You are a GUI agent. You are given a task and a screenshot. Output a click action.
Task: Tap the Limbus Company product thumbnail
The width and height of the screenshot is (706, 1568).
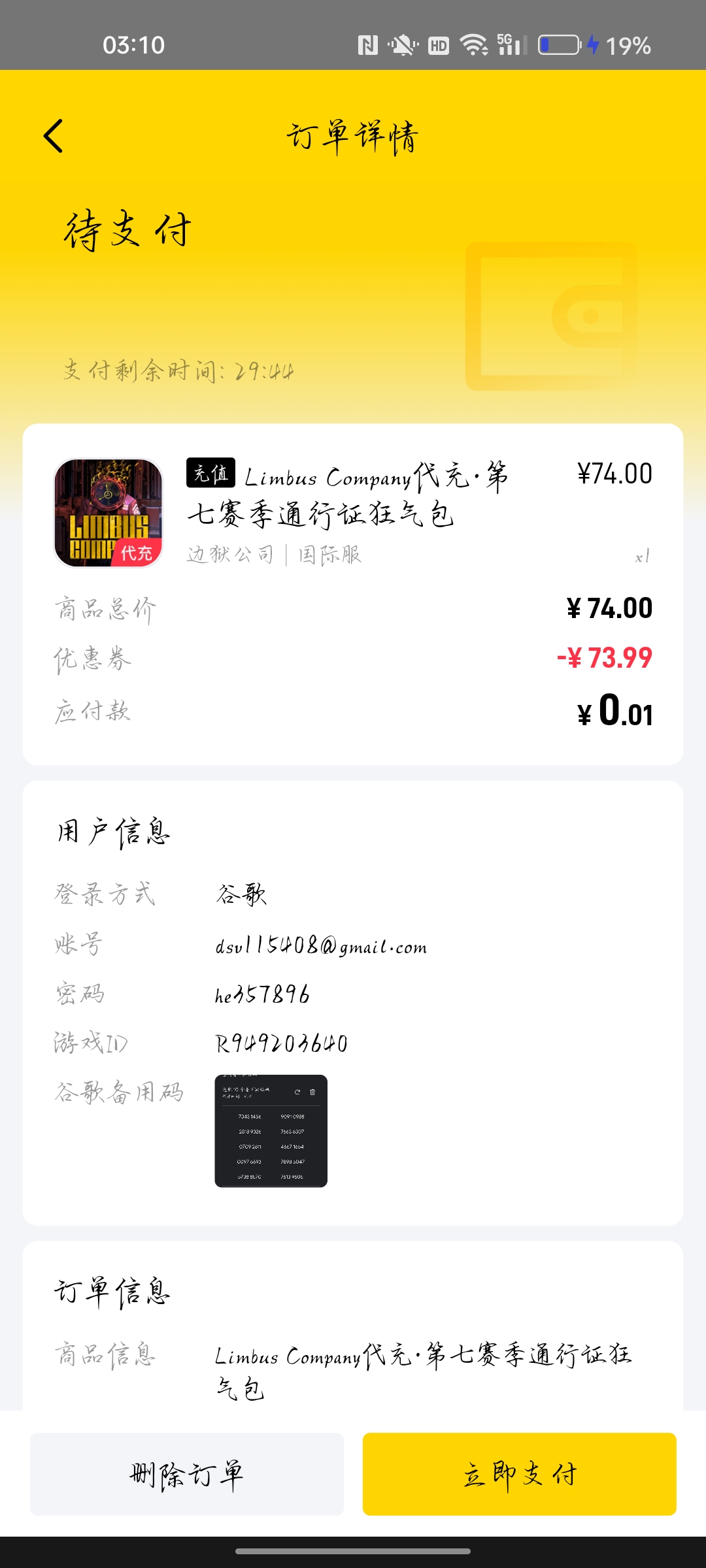[x=109, y=513]
